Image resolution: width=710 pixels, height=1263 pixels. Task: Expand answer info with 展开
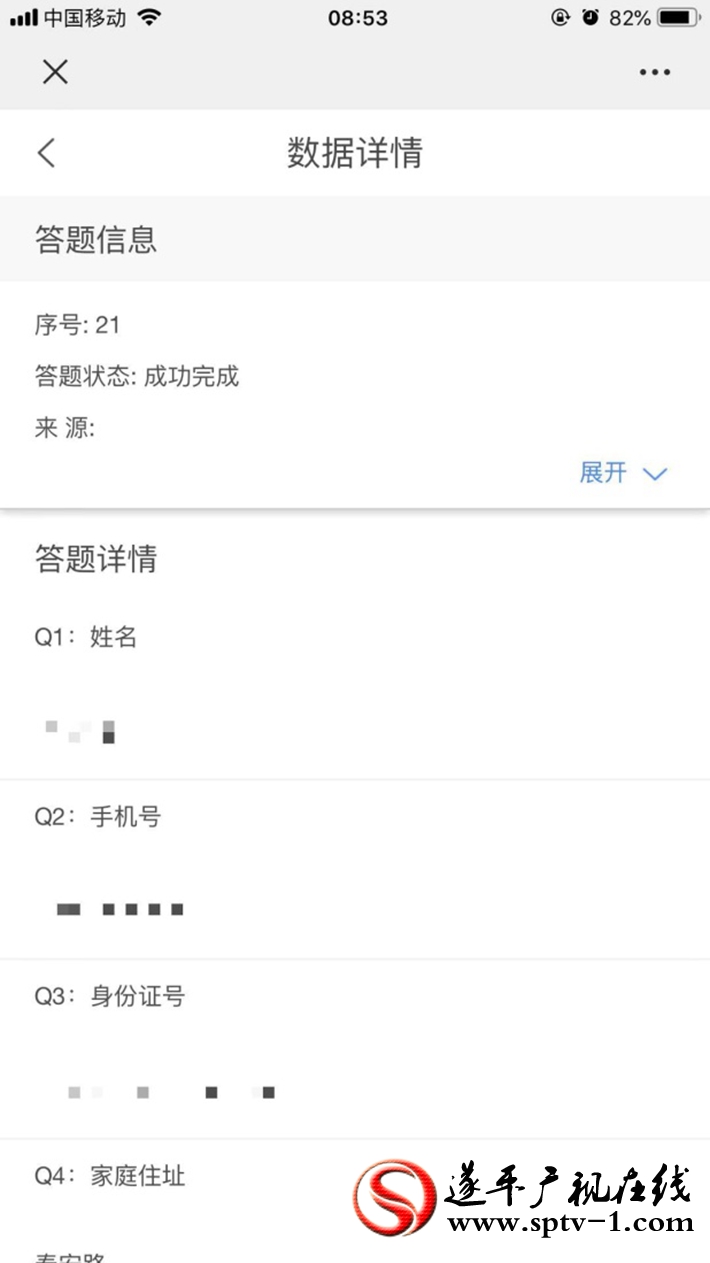coord(622,473)
